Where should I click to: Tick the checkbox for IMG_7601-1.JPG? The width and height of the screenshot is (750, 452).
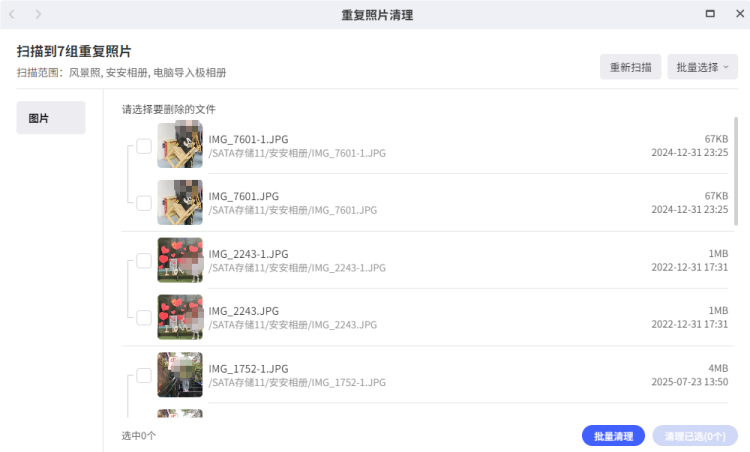pos(144,146)
